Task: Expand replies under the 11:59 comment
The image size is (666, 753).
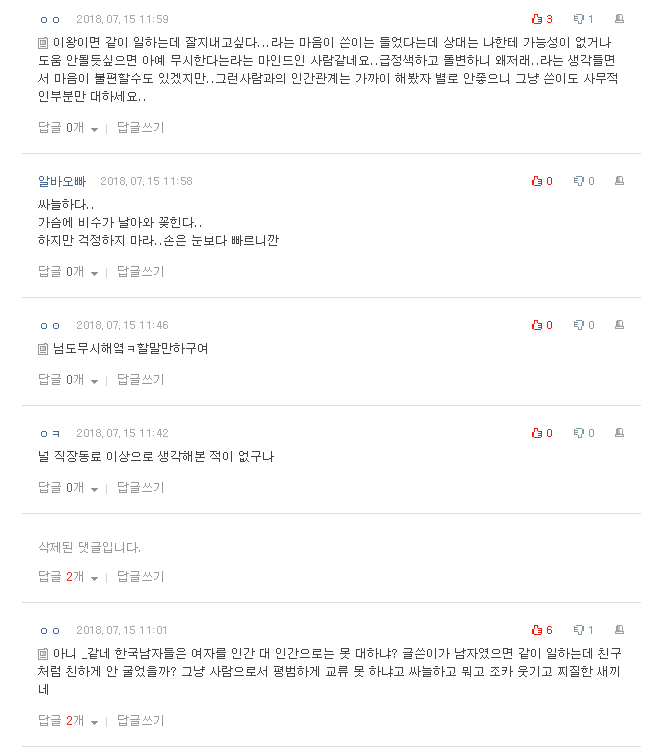Action: coord(68,128)
